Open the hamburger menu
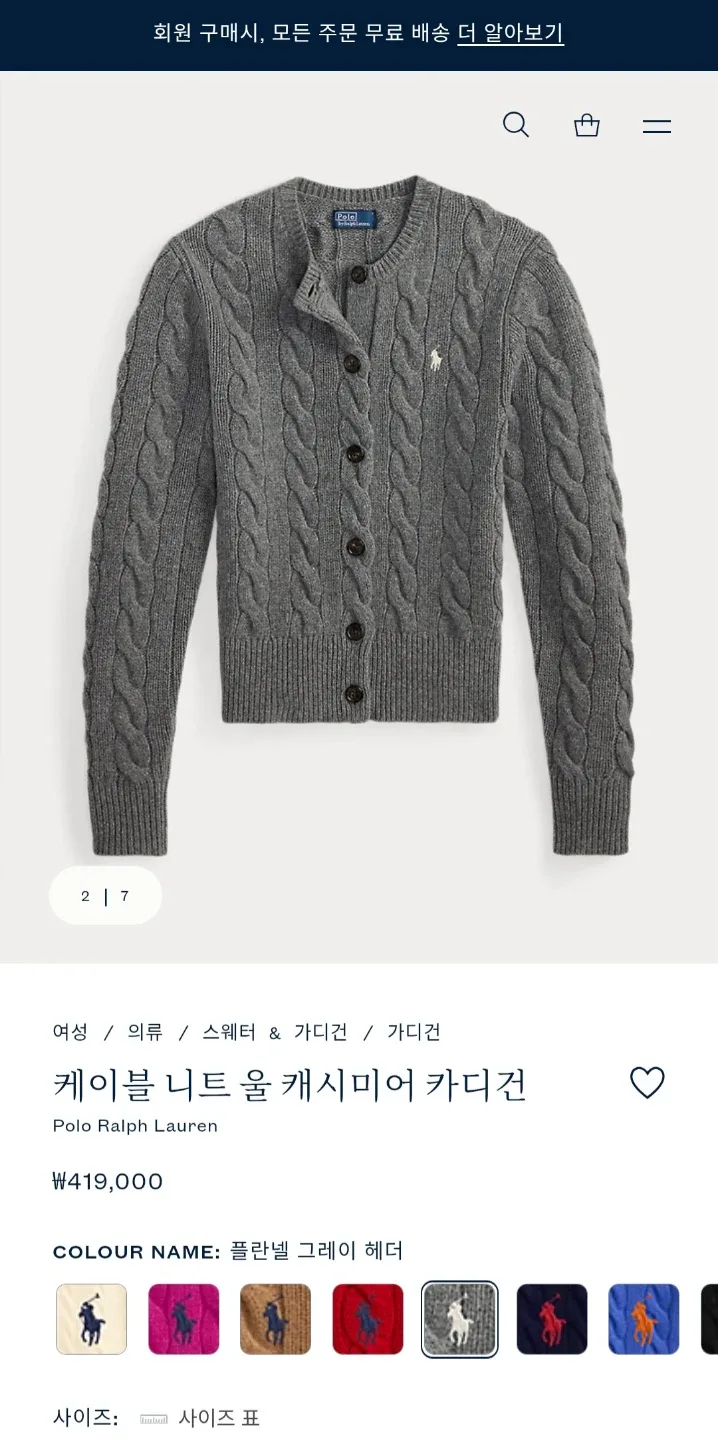The height and width of the screenshot is (1440, 718). (657, 126)
